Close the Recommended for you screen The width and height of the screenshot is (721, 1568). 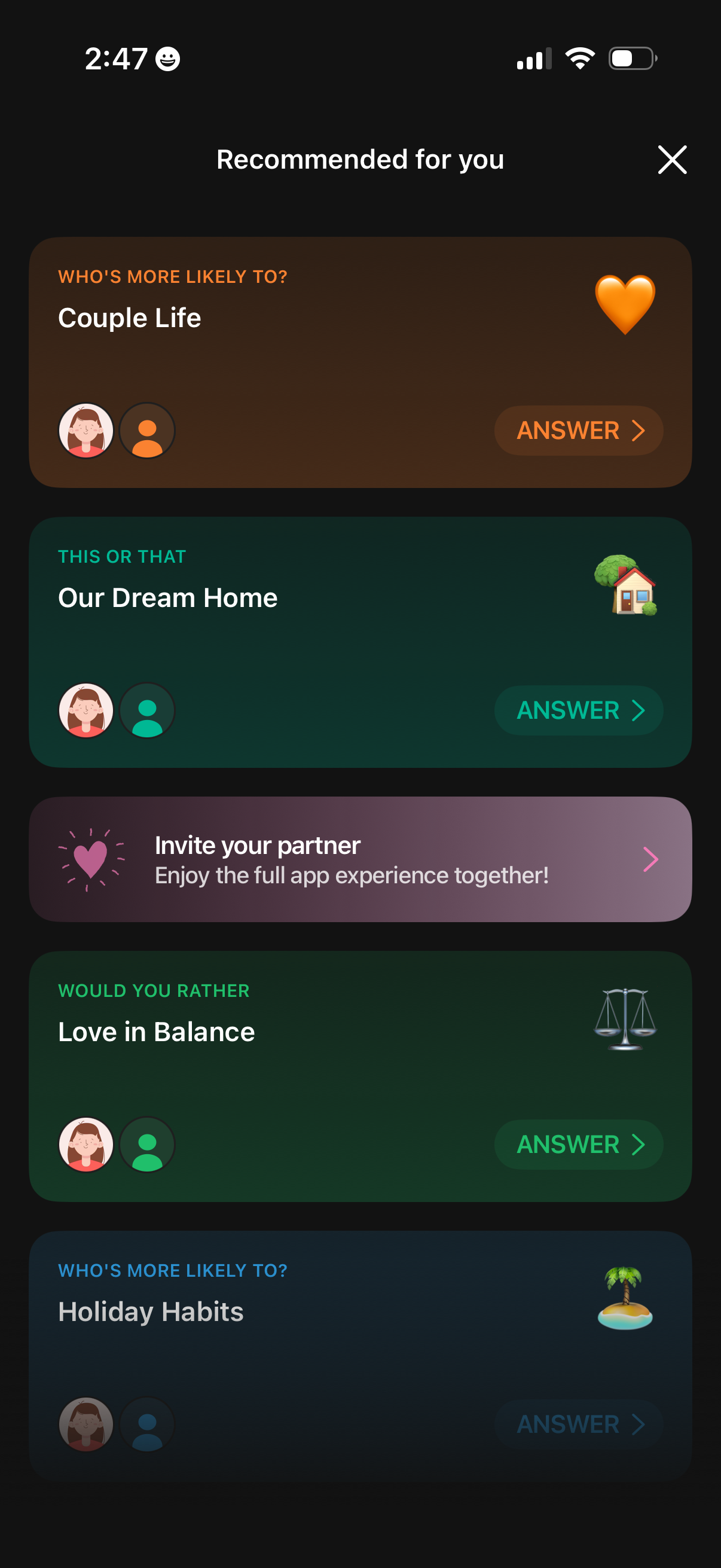point(672,160)
